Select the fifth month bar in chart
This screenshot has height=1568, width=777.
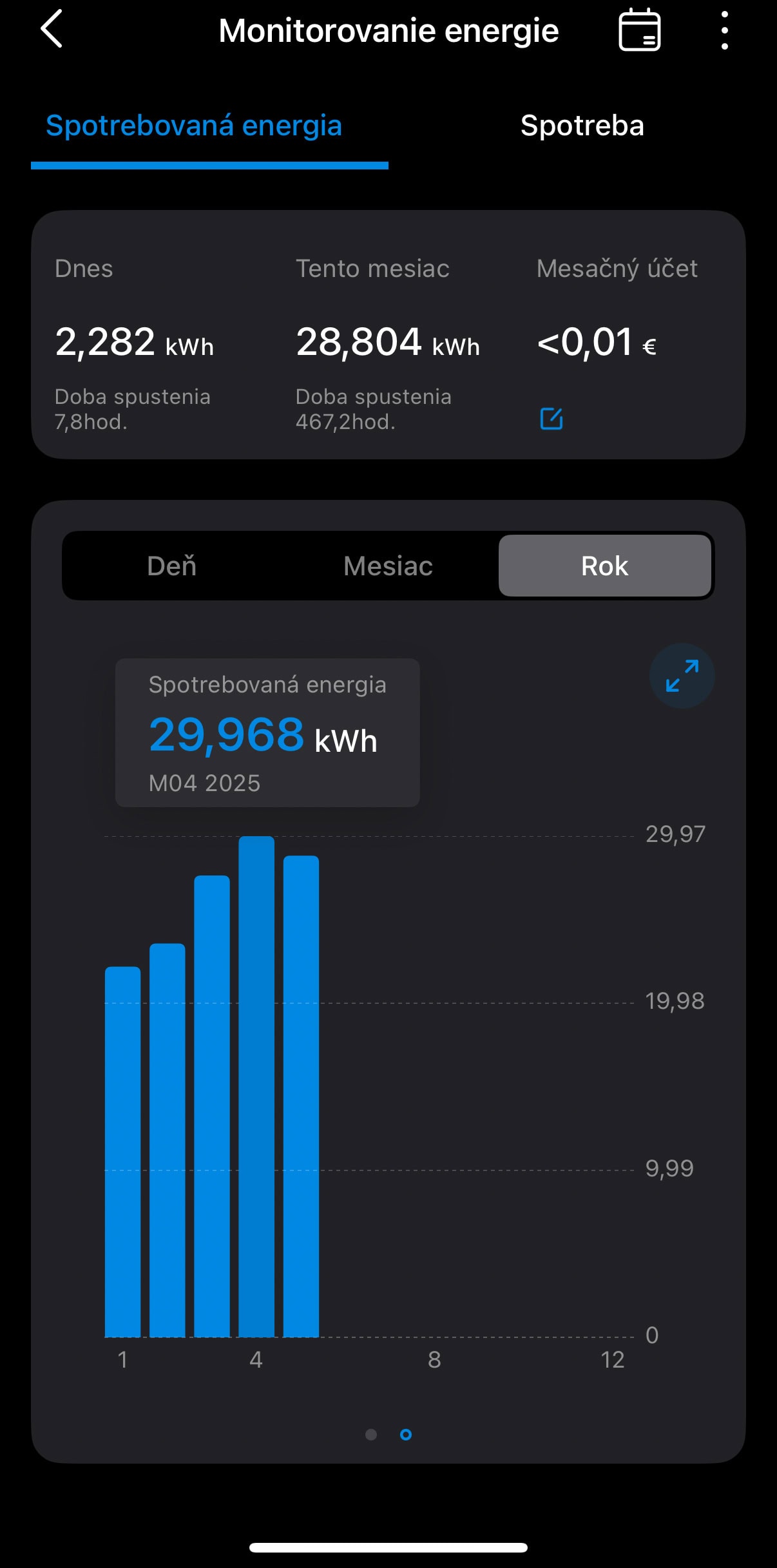[301, 1096]
